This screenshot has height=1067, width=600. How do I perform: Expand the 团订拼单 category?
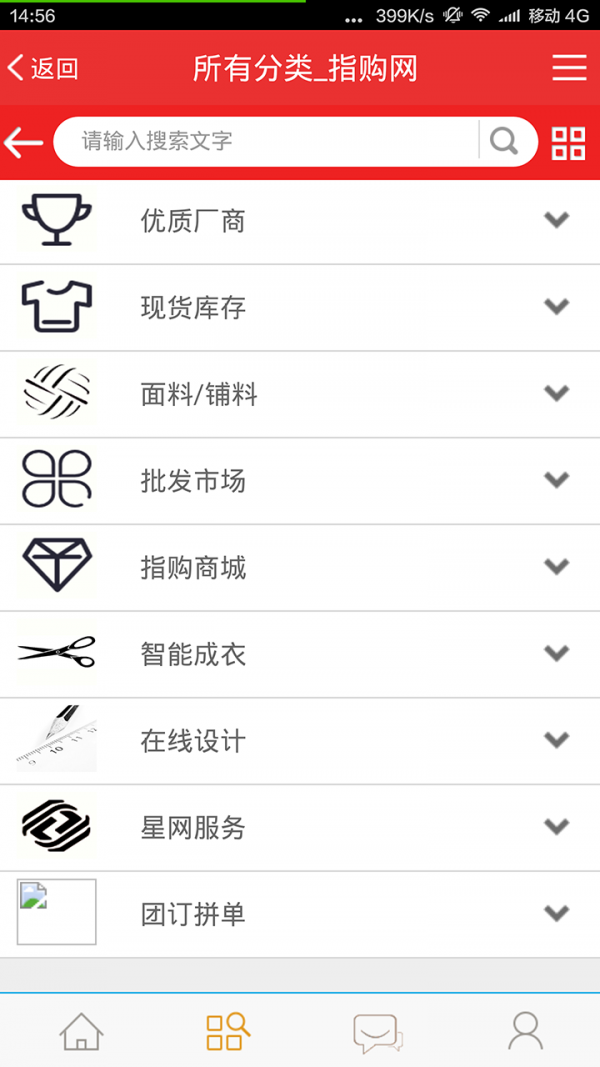556,913
